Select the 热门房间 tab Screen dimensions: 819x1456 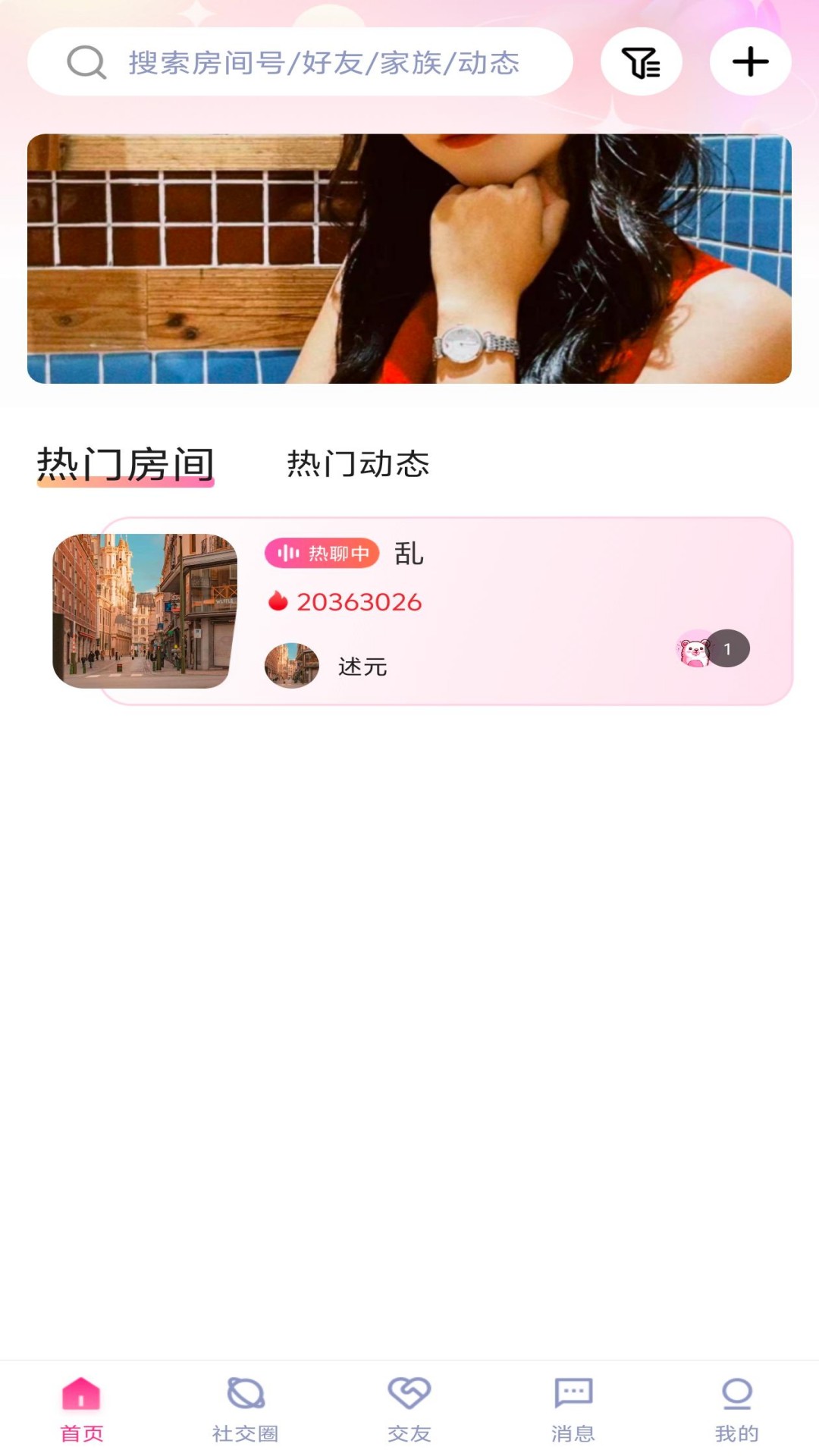pos(126,464)
